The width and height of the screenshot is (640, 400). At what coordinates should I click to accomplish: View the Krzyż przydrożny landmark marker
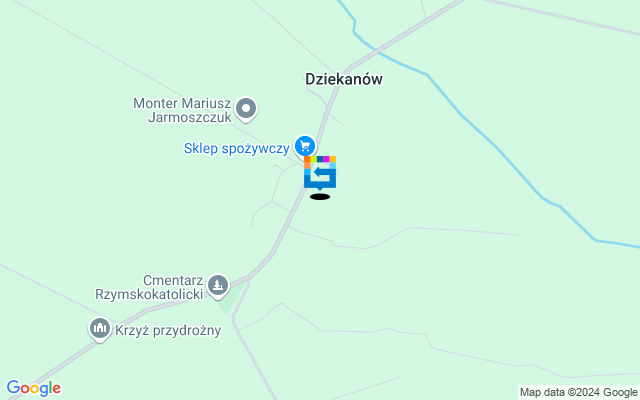pyautogui.click(x=100, y=328)
